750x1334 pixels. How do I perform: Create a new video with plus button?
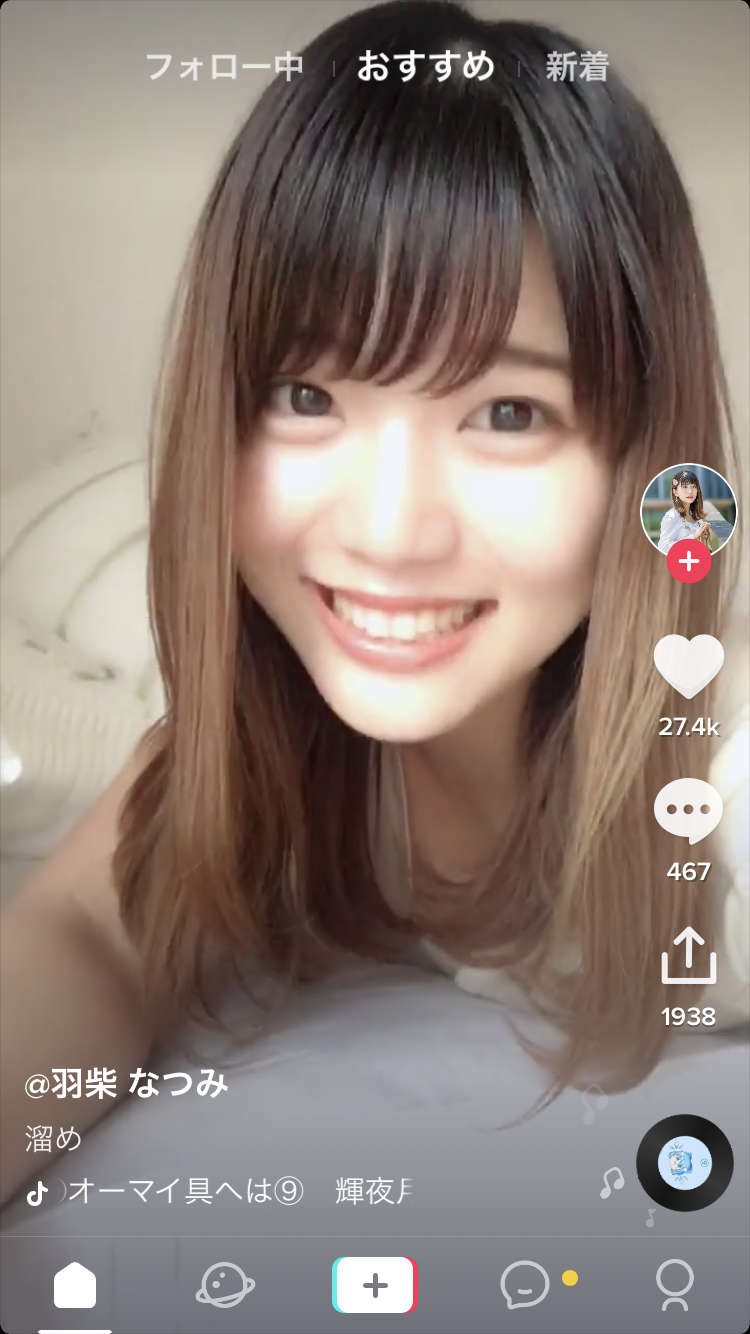(x=374, y=1284)
